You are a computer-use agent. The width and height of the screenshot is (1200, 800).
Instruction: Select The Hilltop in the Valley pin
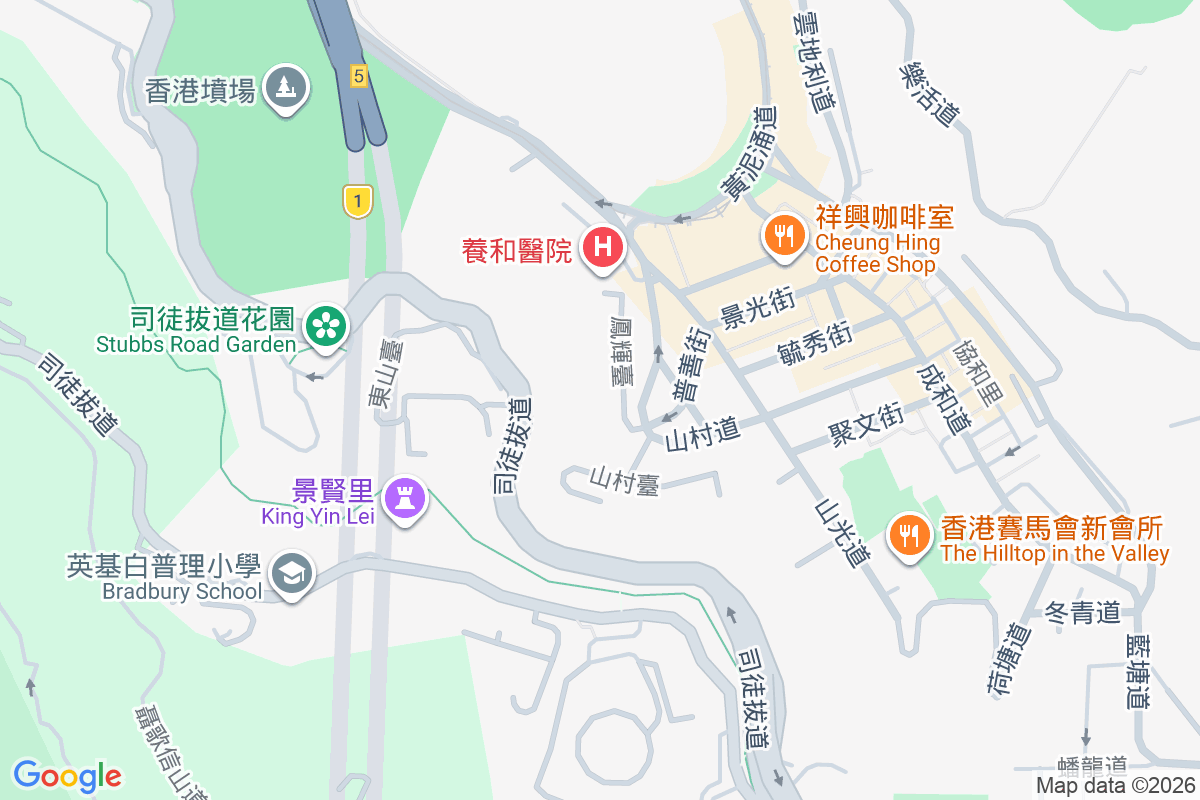[x=908, y=536]
